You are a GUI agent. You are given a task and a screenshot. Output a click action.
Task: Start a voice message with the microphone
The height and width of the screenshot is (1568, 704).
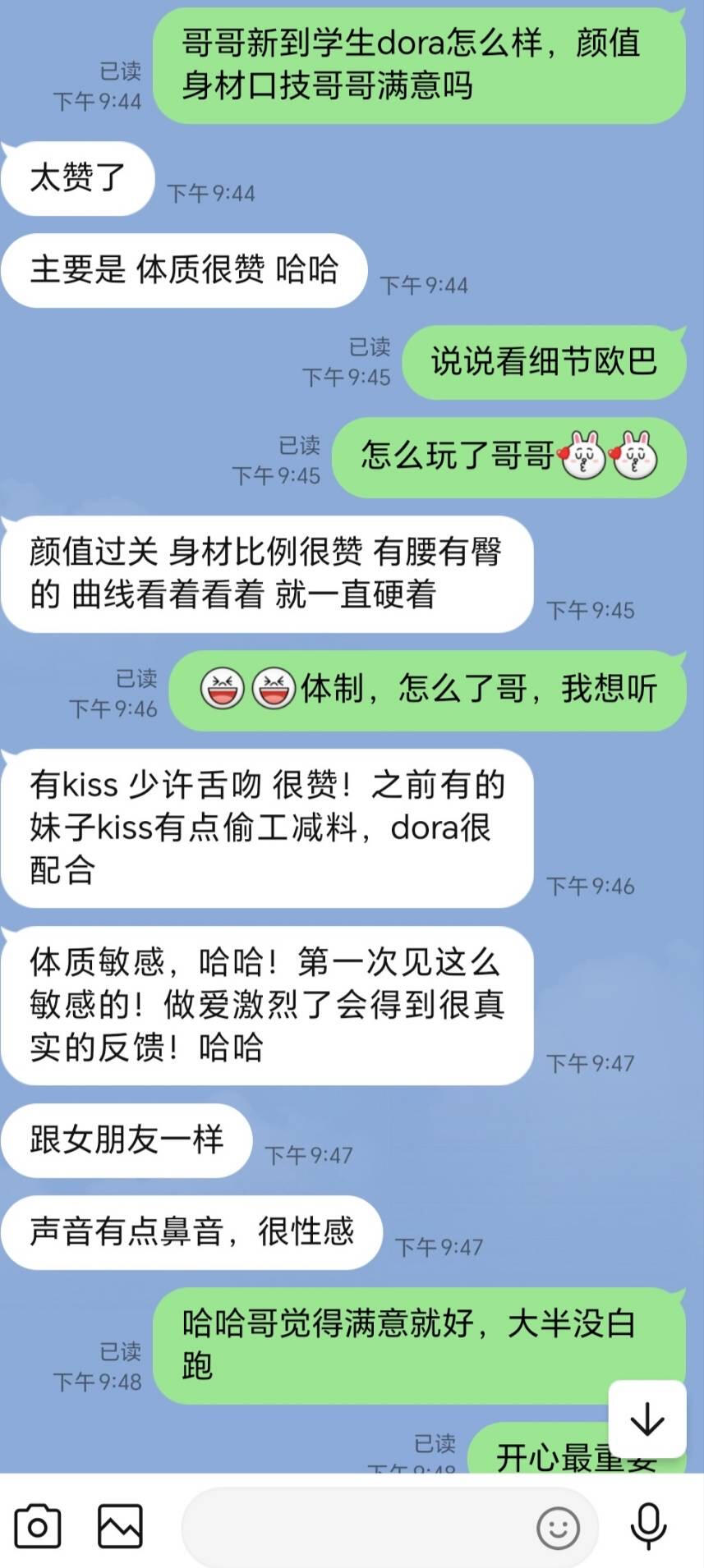click(648, 1526)
